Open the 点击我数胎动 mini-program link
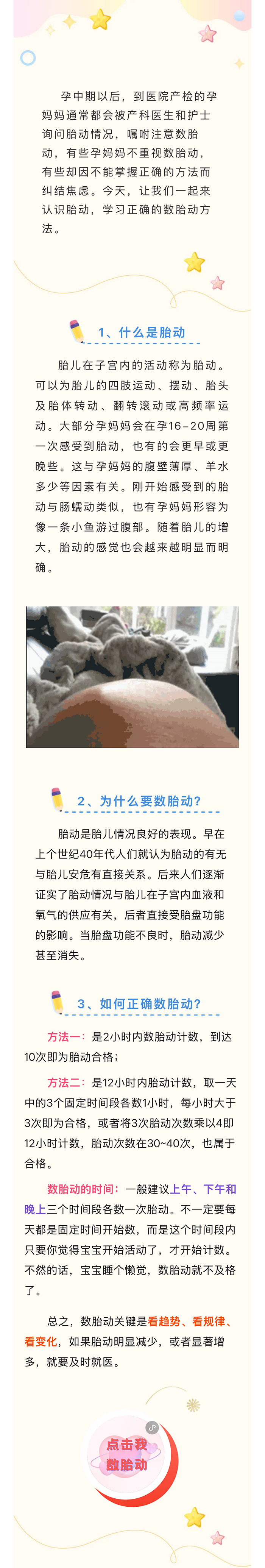This screenshot has height=1568, width=265. tap(127, 1454)
